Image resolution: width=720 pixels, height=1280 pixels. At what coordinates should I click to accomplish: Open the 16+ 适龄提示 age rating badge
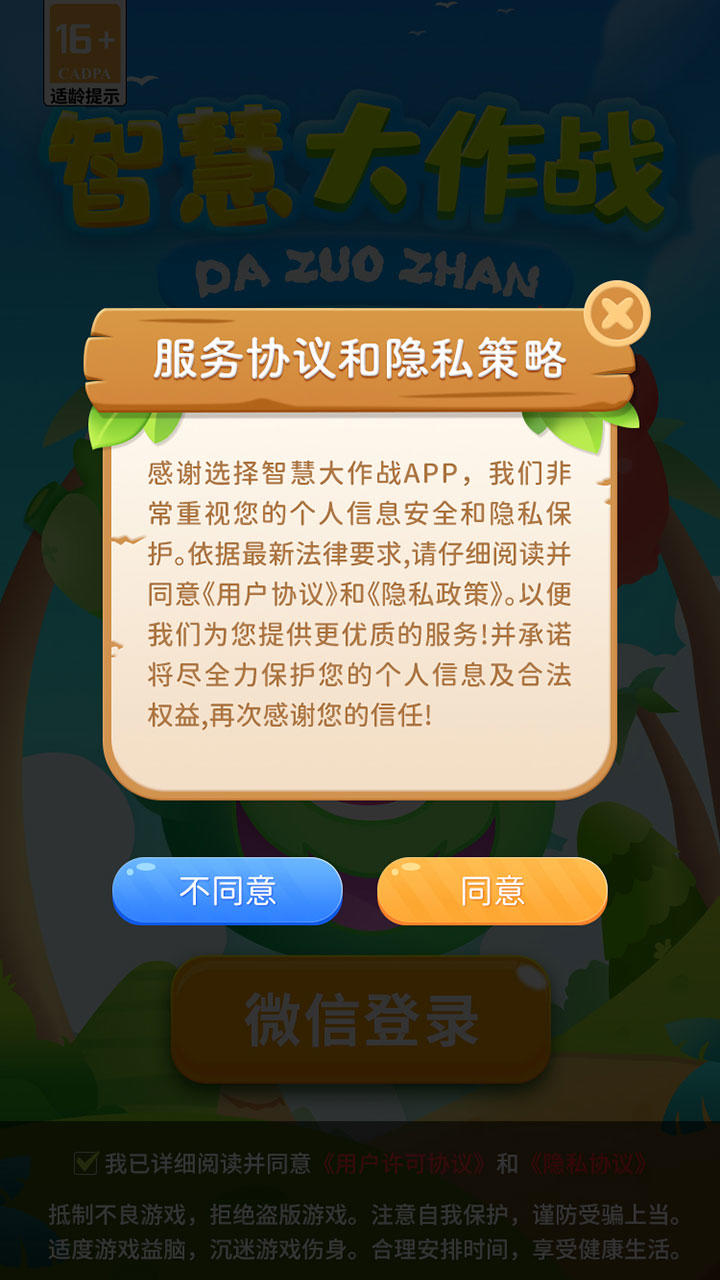click(85, 53)
